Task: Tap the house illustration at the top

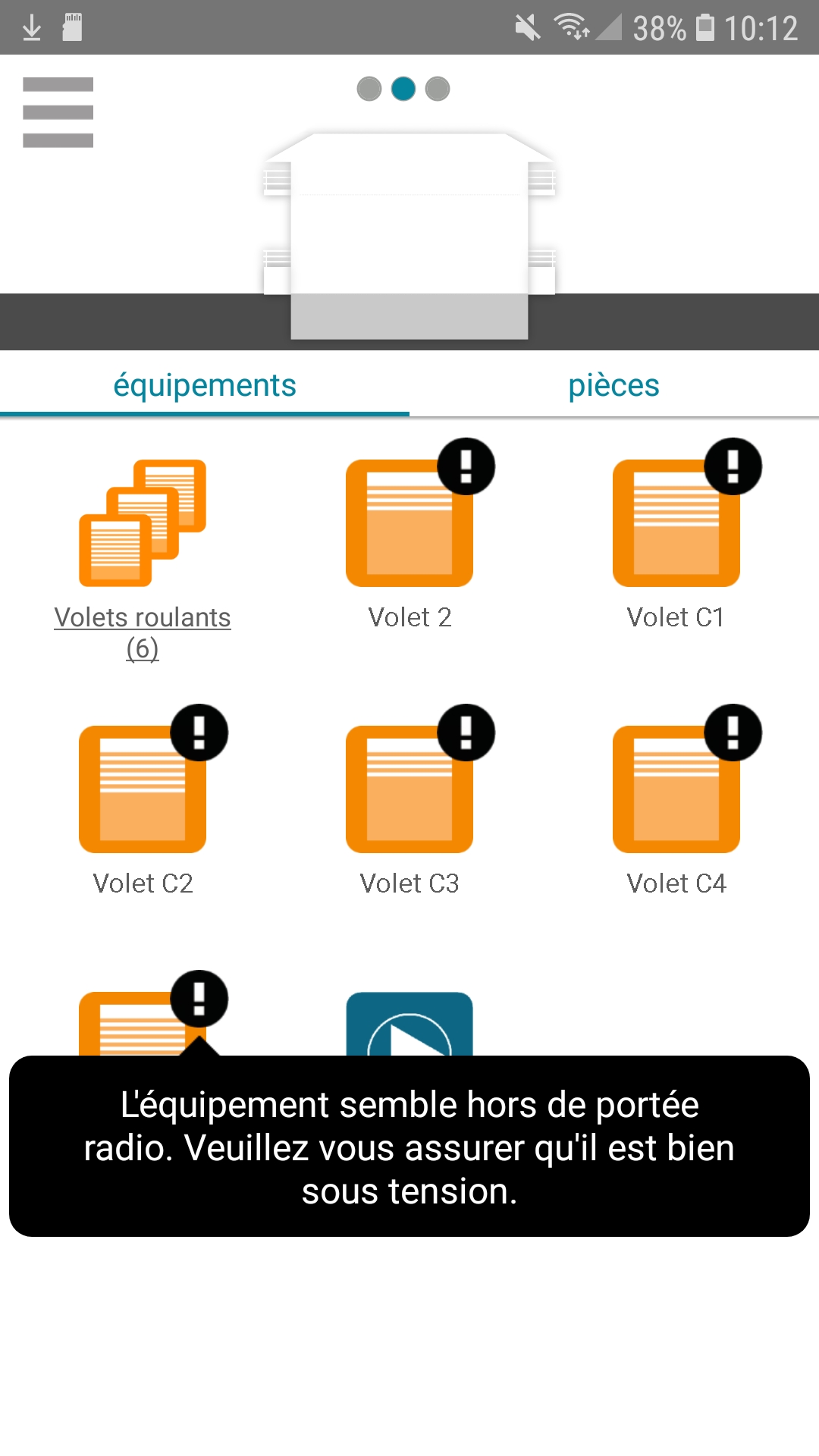Action: pyautogui.click(x=409, y=235)
